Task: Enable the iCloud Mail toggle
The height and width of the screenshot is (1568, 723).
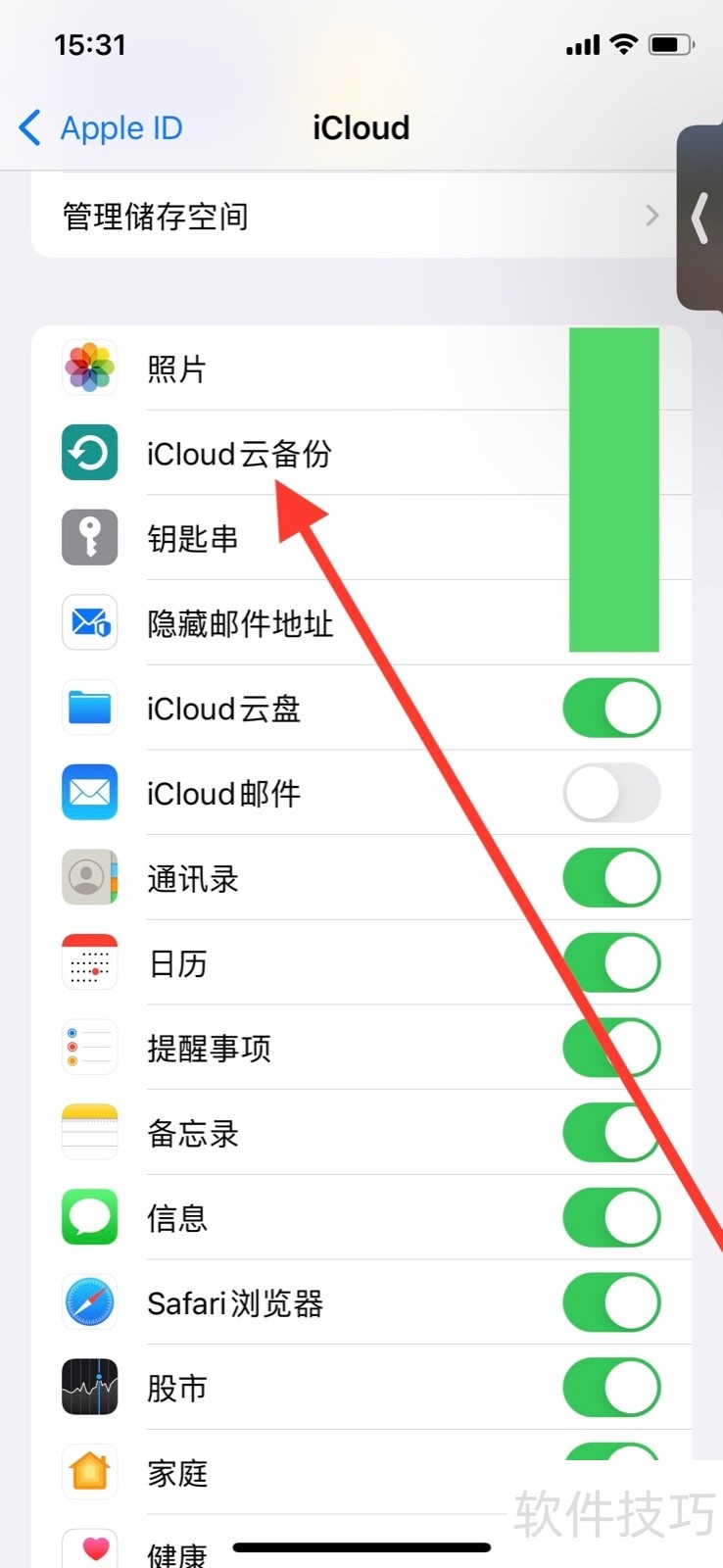Action: coord(611,793)
